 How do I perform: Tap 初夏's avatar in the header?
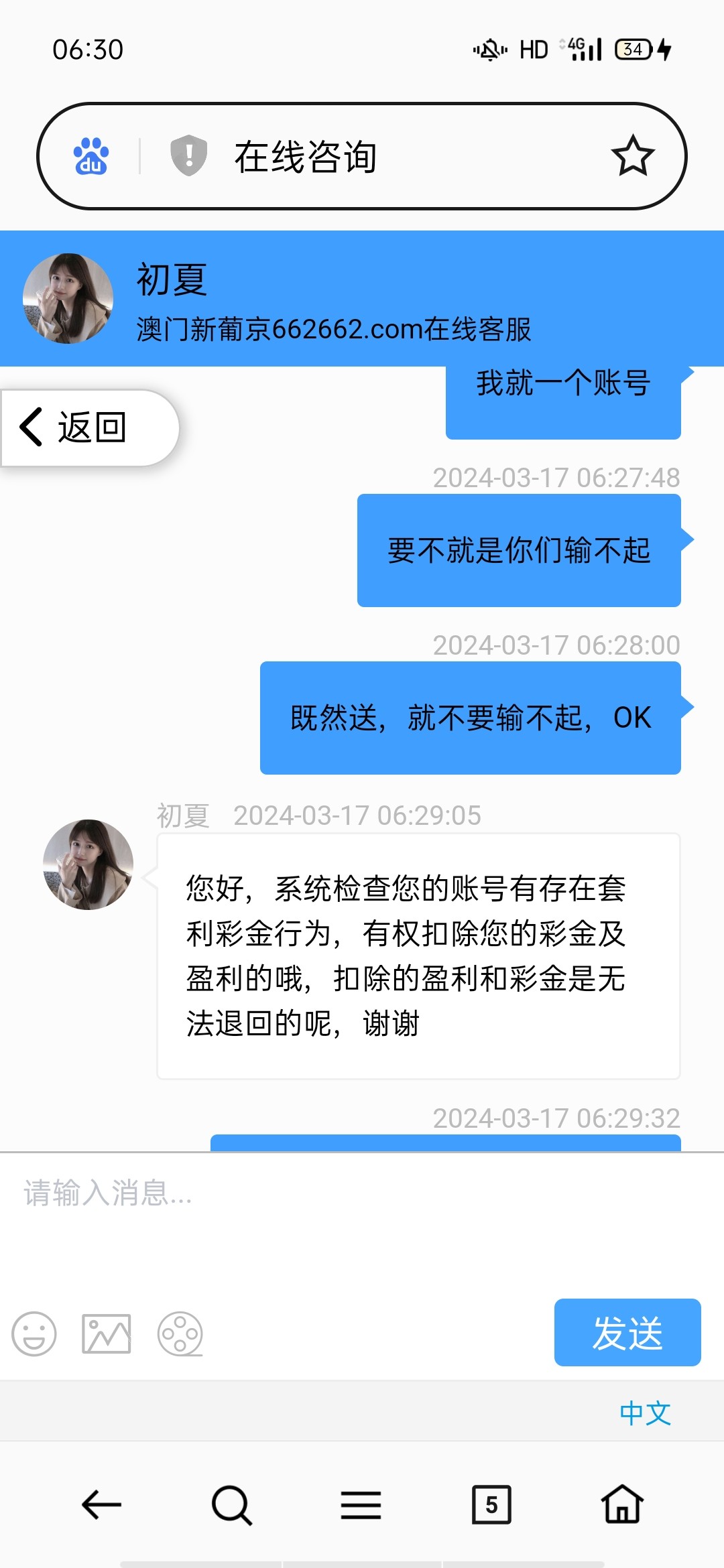[x=68, y=298]
